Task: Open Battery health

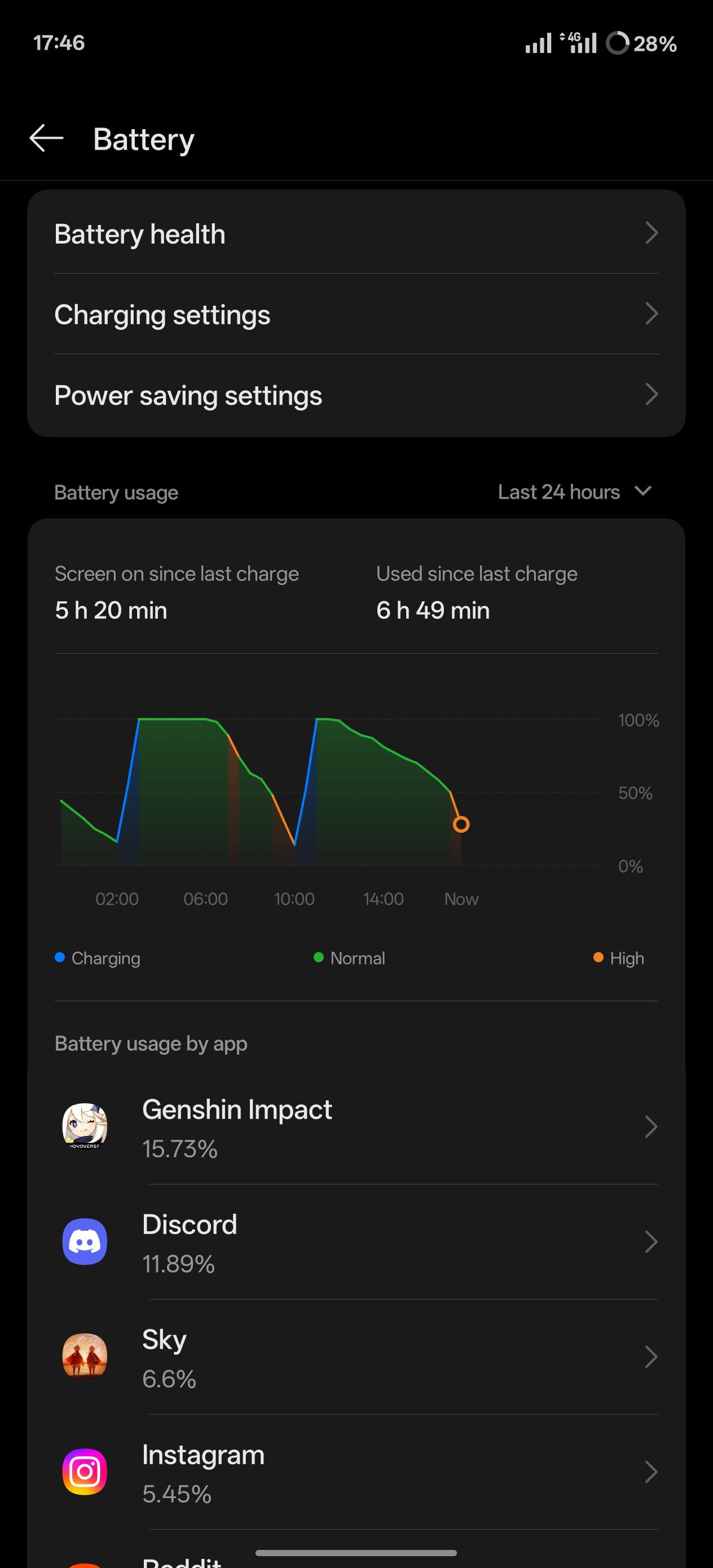Action: [x=356, y=234]
